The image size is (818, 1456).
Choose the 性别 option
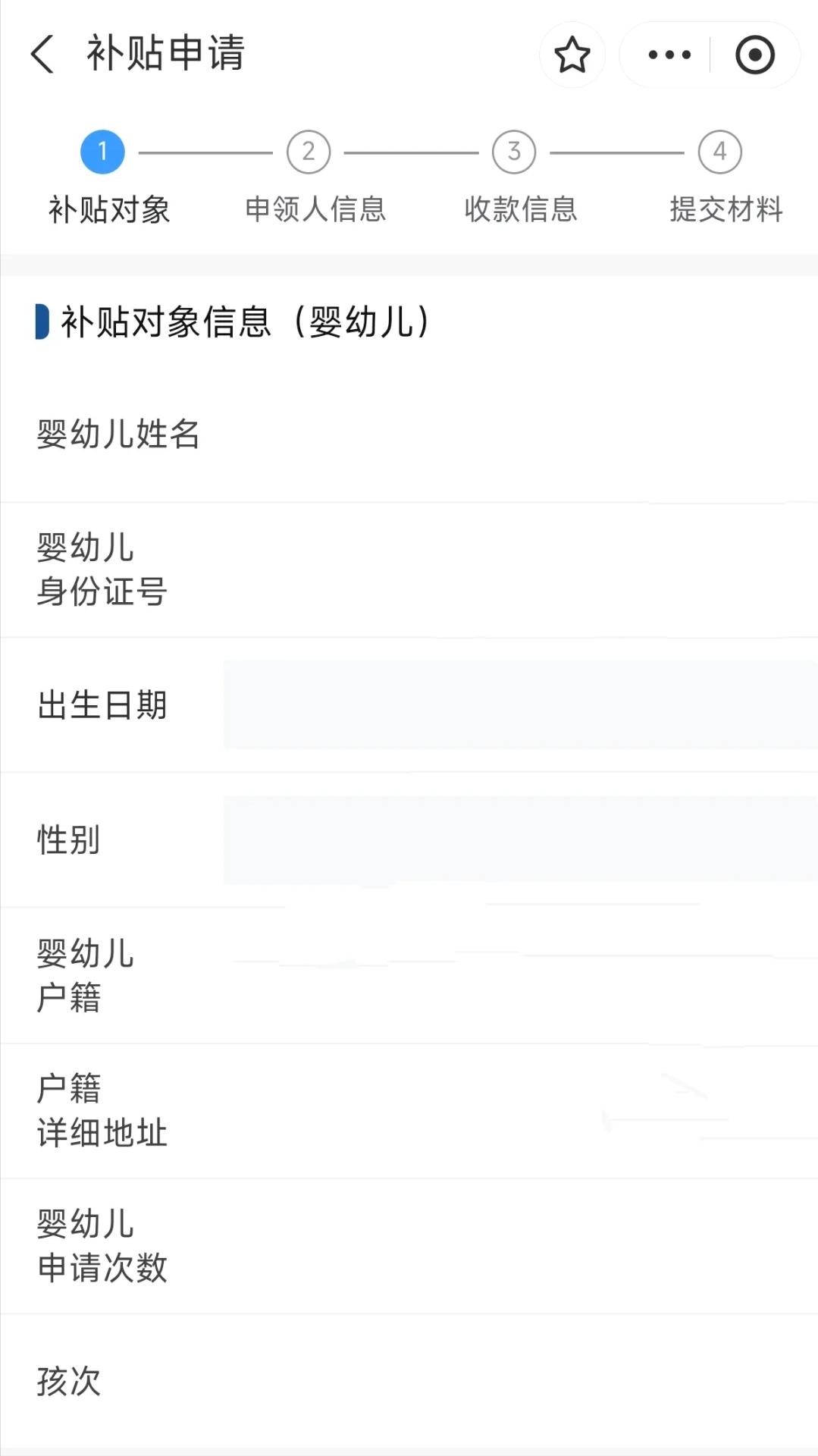pyautogui.click(x=520, y=839)
